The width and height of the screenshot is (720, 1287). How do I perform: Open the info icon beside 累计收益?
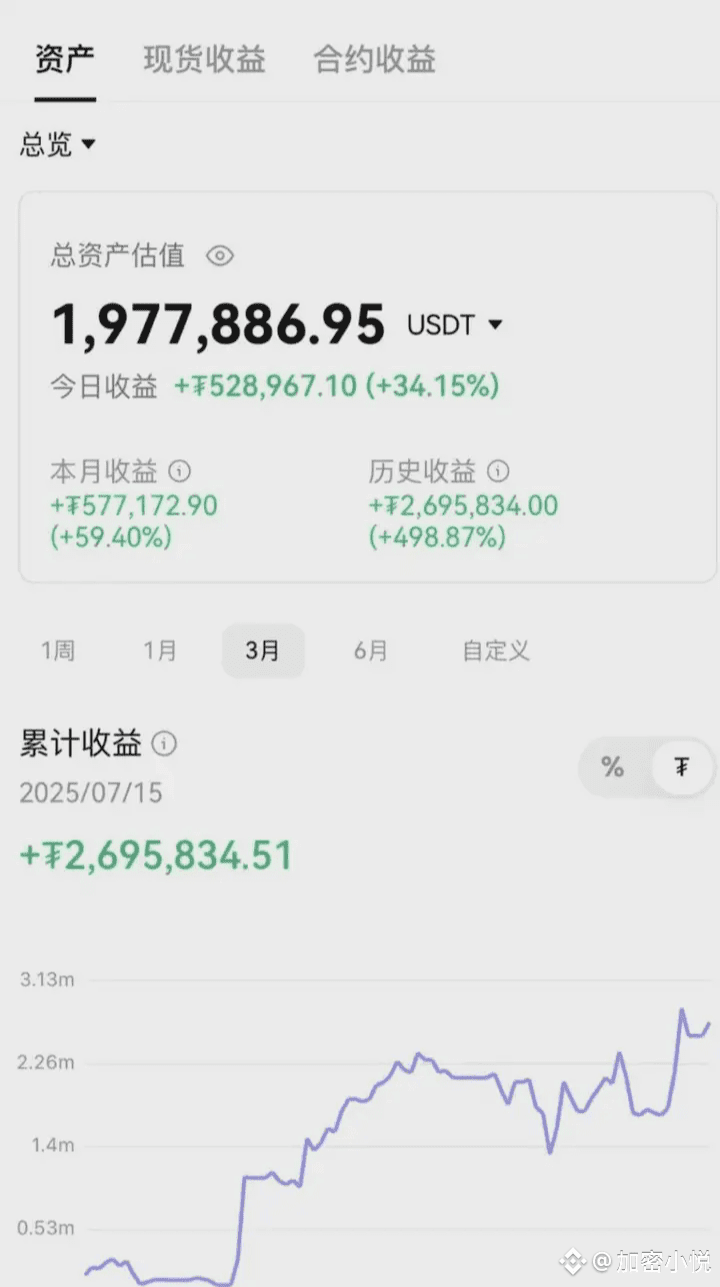pyautogui.click(x=164, y=744)
